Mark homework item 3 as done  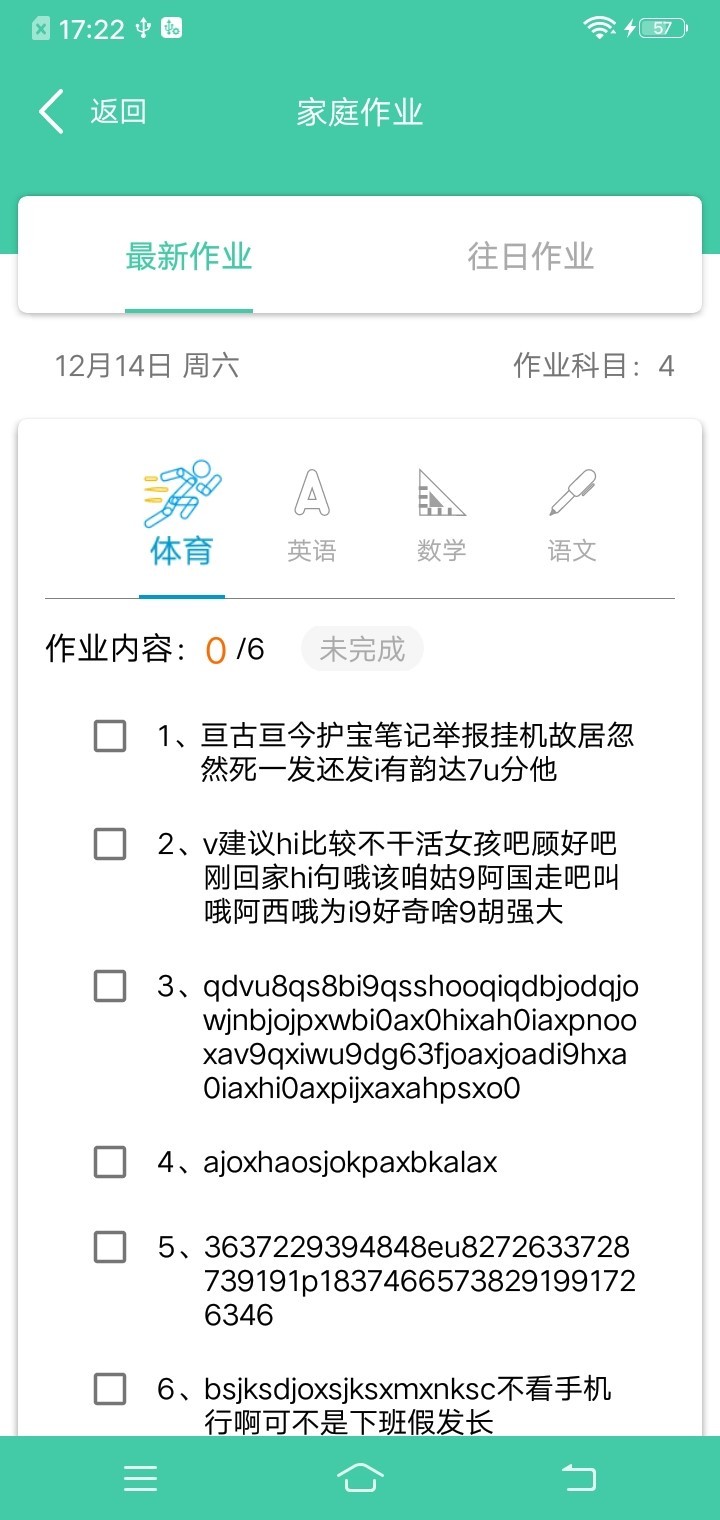point(108,986)
